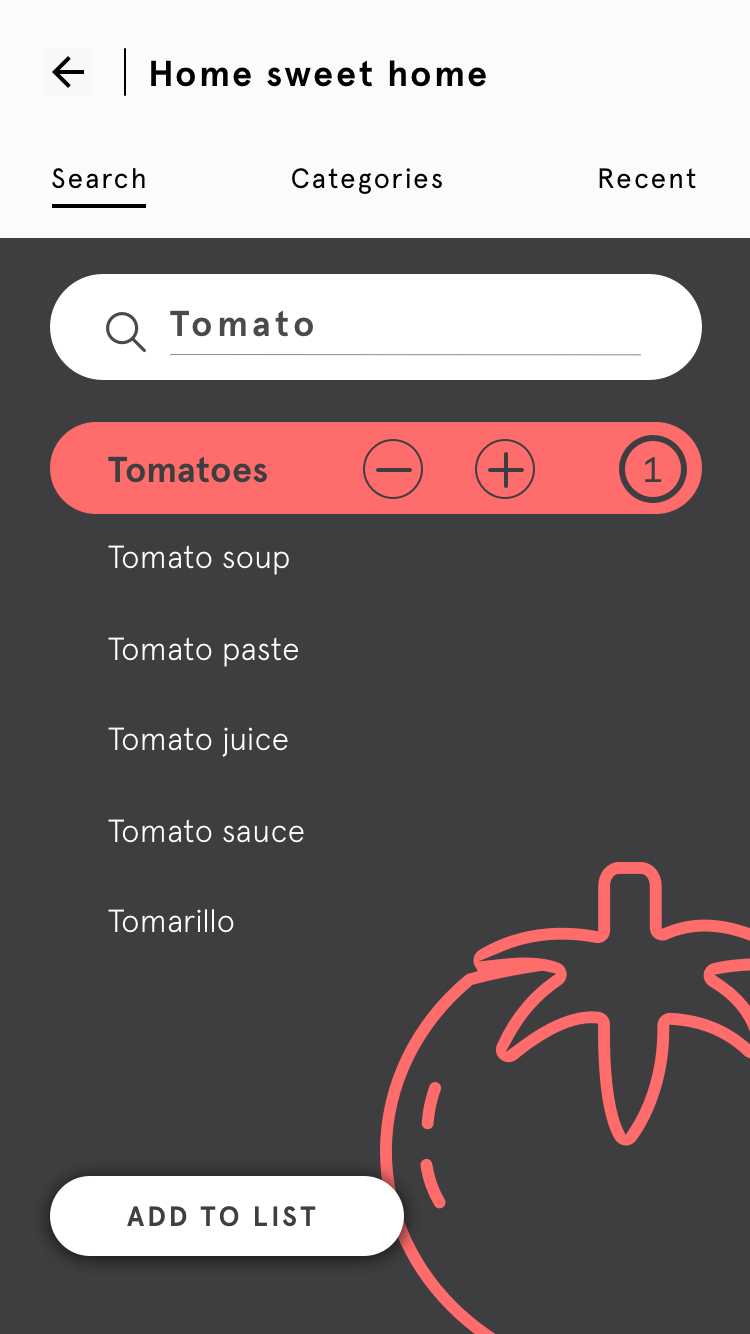Select the Search tab
The height and width of the screenshot is (1334, 750).
99,179
